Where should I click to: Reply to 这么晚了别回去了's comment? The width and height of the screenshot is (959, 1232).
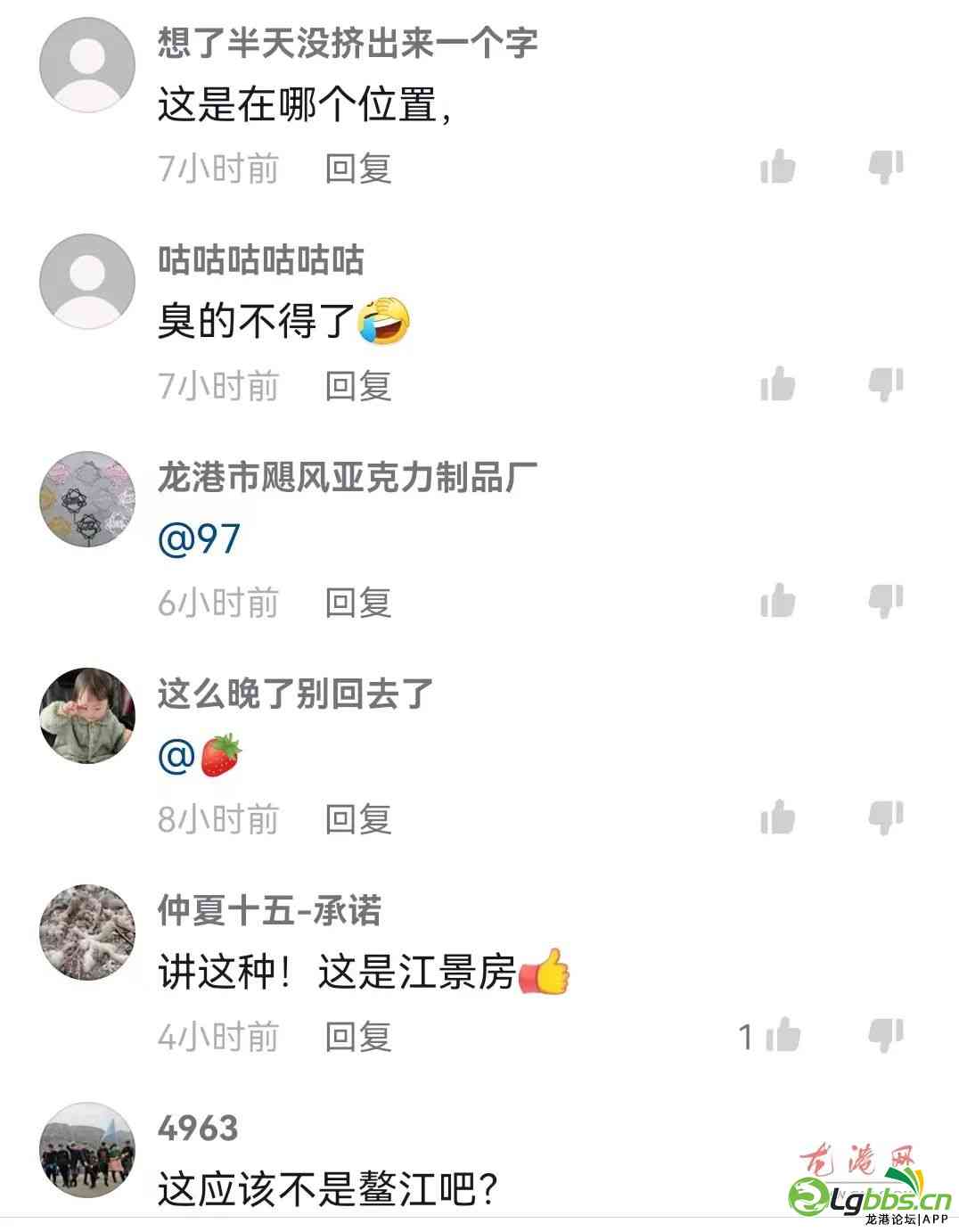tap(357, 819)
